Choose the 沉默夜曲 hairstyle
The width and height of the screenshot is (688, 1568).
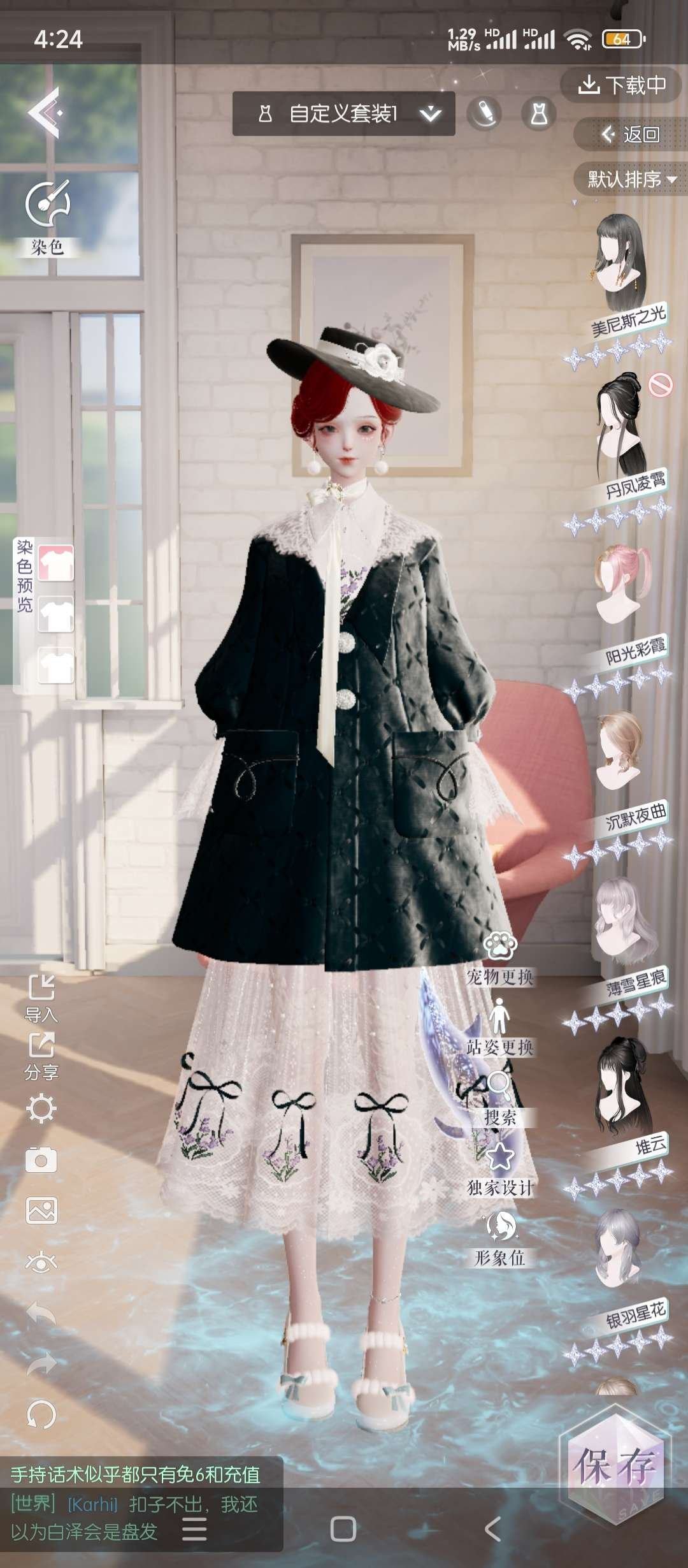pos(620,752)
